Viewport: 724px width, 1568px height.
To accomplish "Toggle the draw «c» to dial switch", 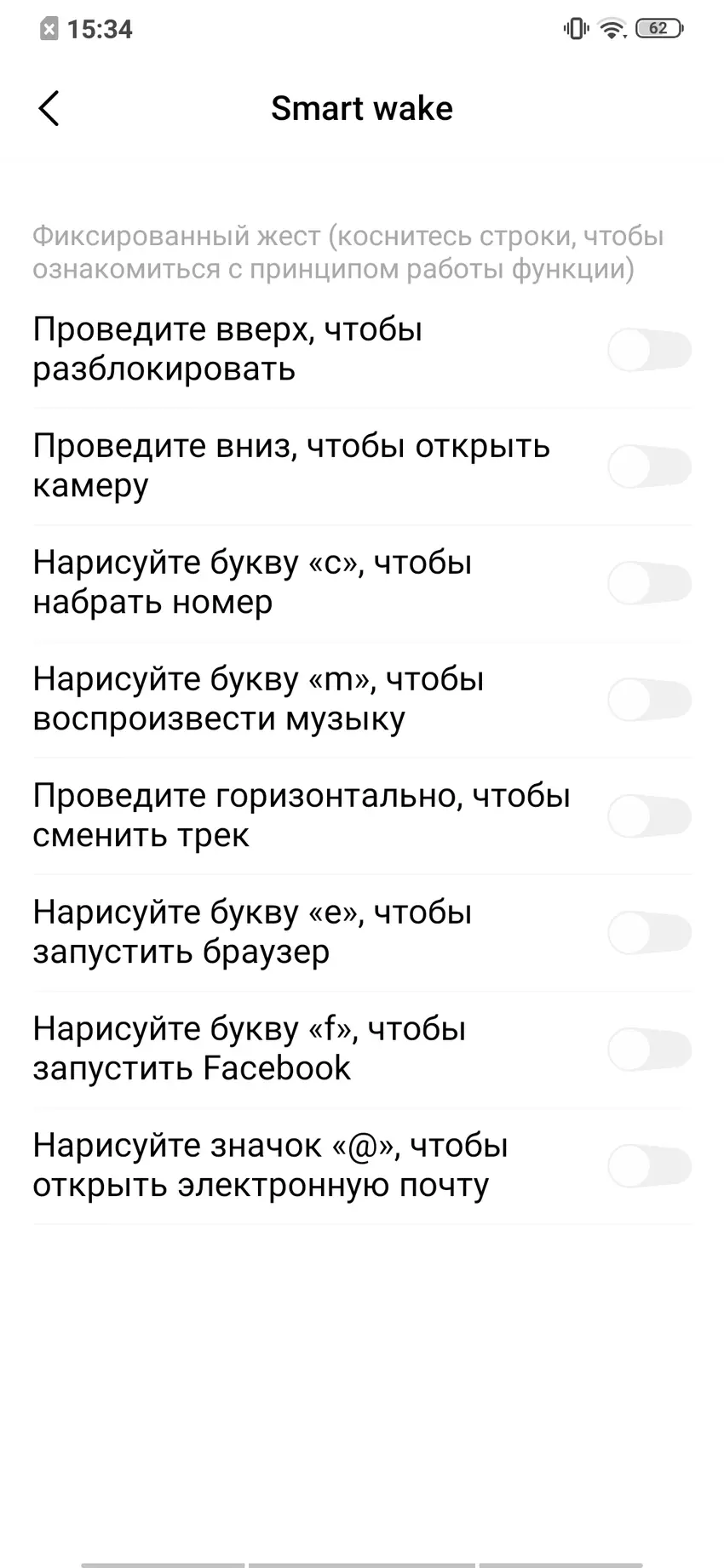I will click(x=649, y=583).
